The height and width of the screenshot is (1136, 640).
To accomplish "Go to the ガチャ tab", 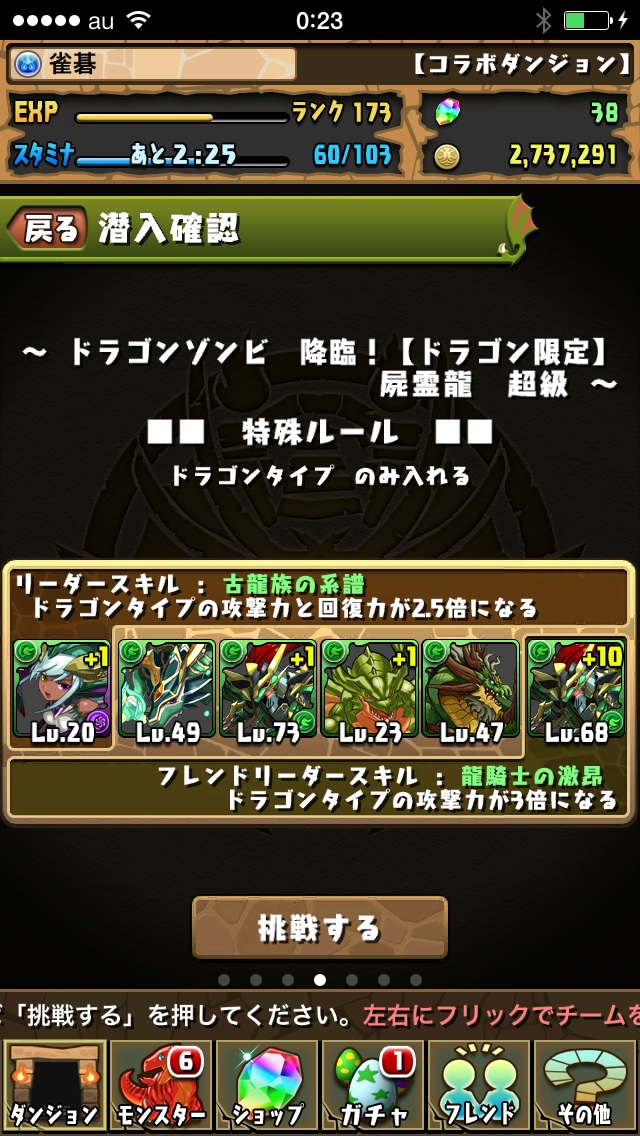I will [372, 1086].
